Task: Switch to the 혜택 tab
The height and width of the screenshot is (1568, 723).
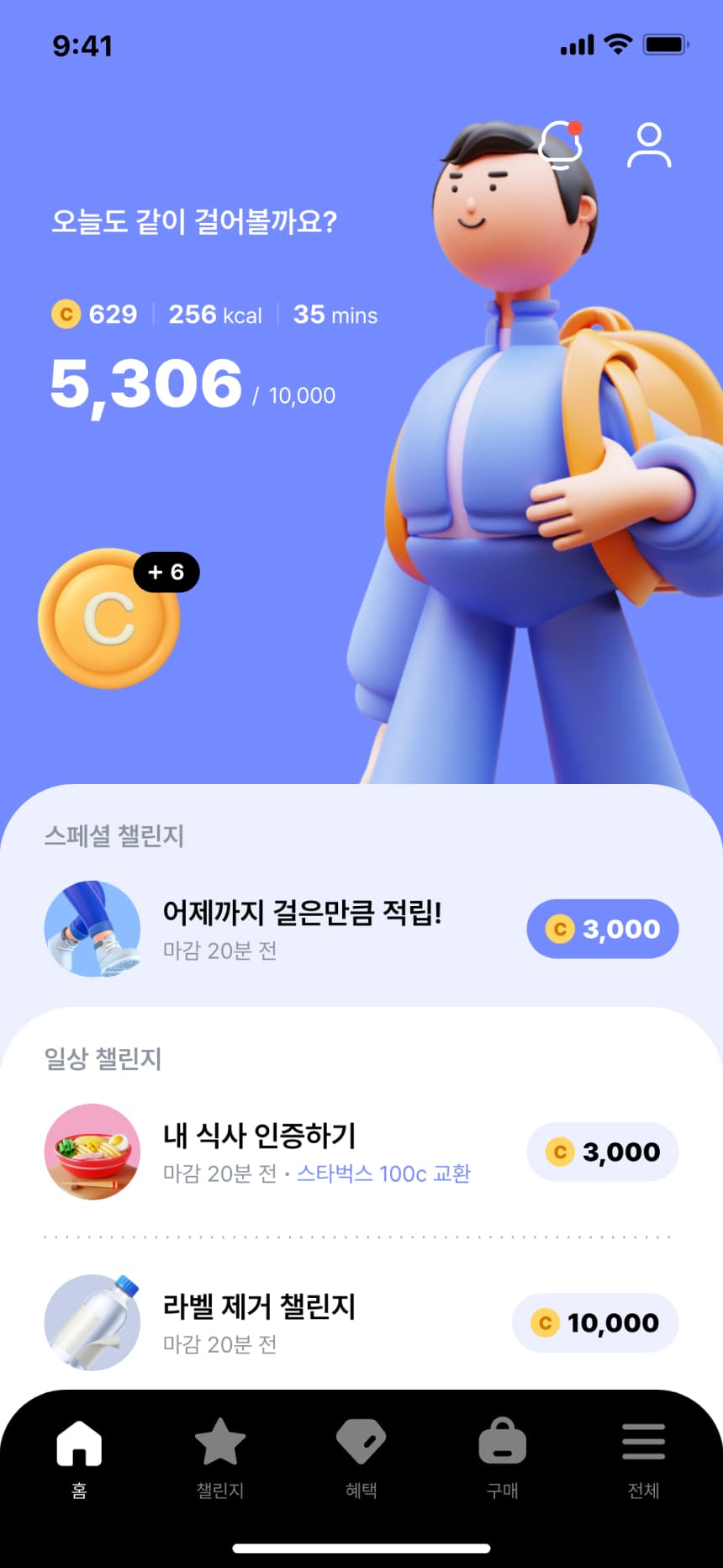Action: point(361,1458)
